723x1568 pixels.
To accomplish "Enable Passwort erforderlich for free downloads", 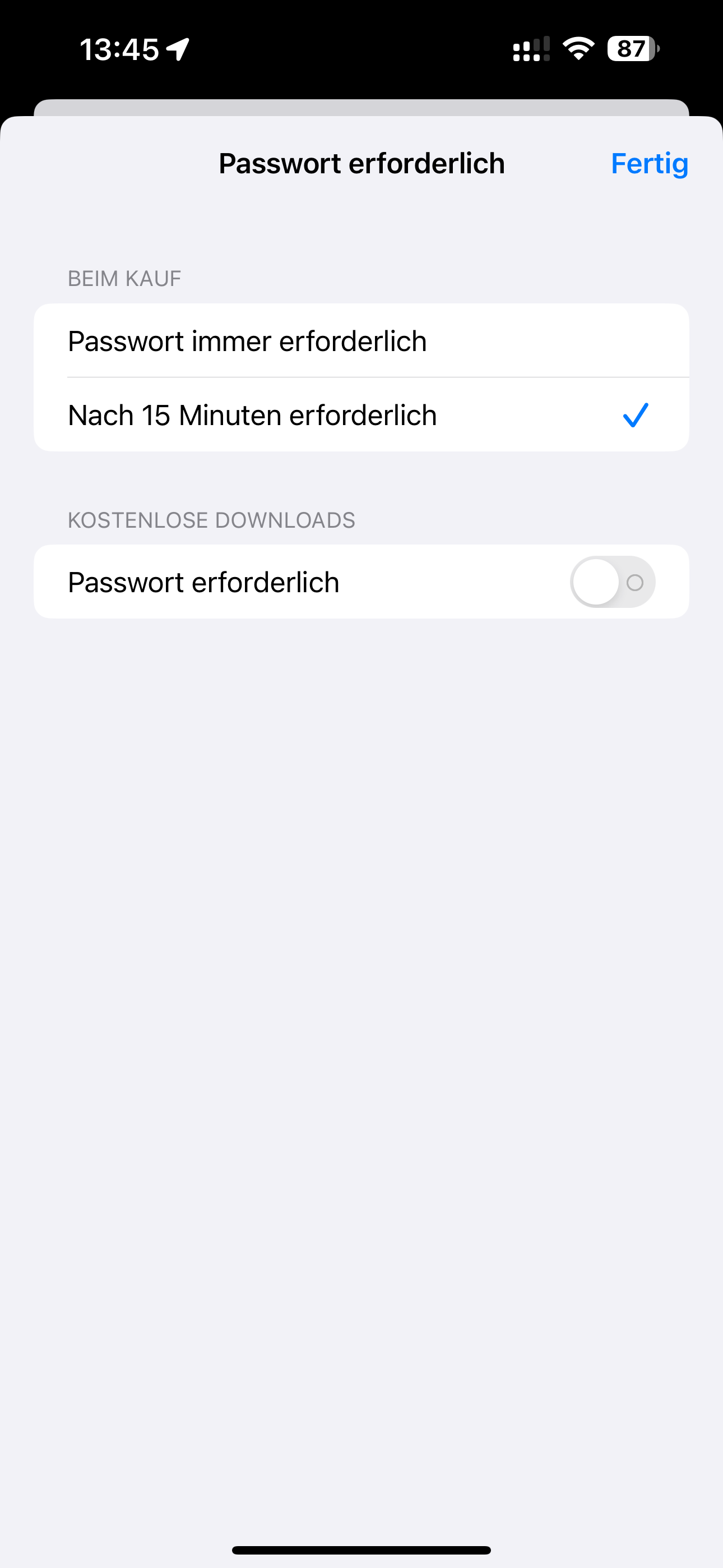I will pos(611,582).
